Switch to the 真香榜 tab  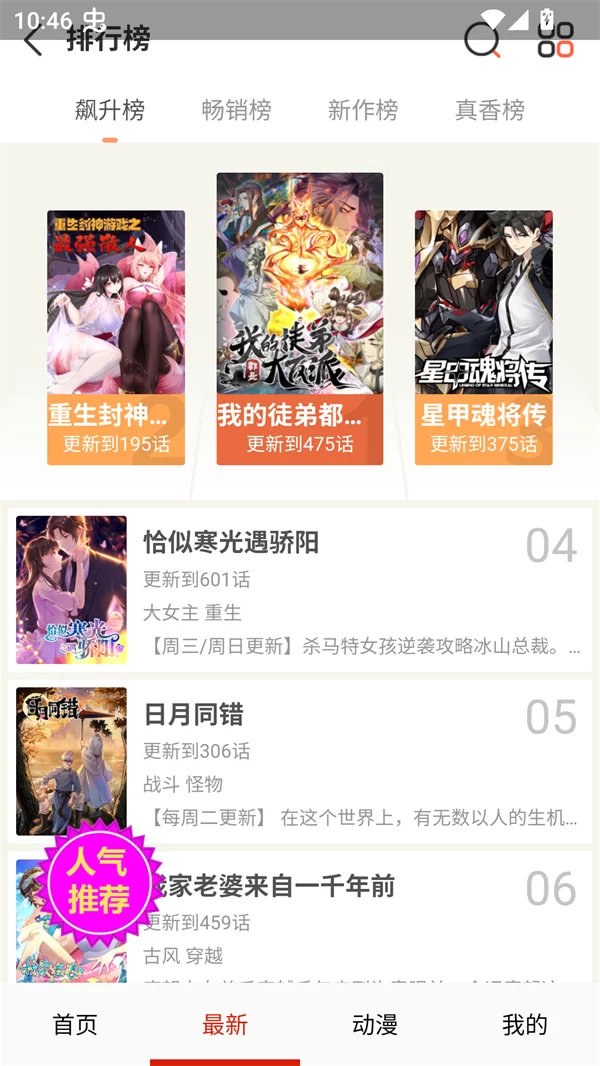[x=490, y=110]
